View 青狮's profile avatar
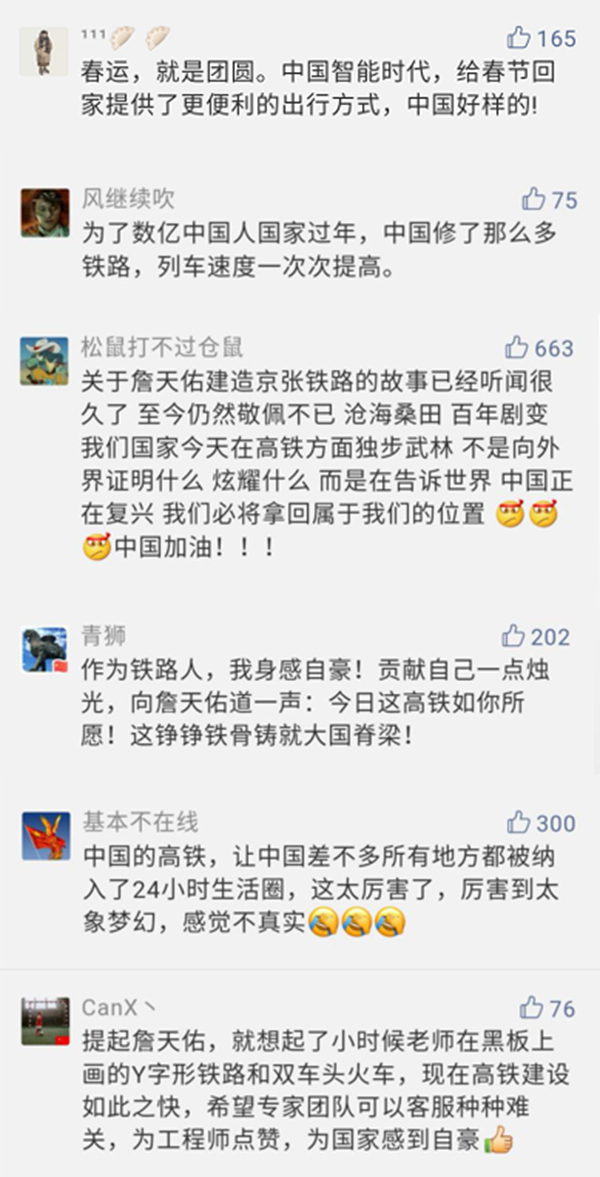 click(44, 649)
